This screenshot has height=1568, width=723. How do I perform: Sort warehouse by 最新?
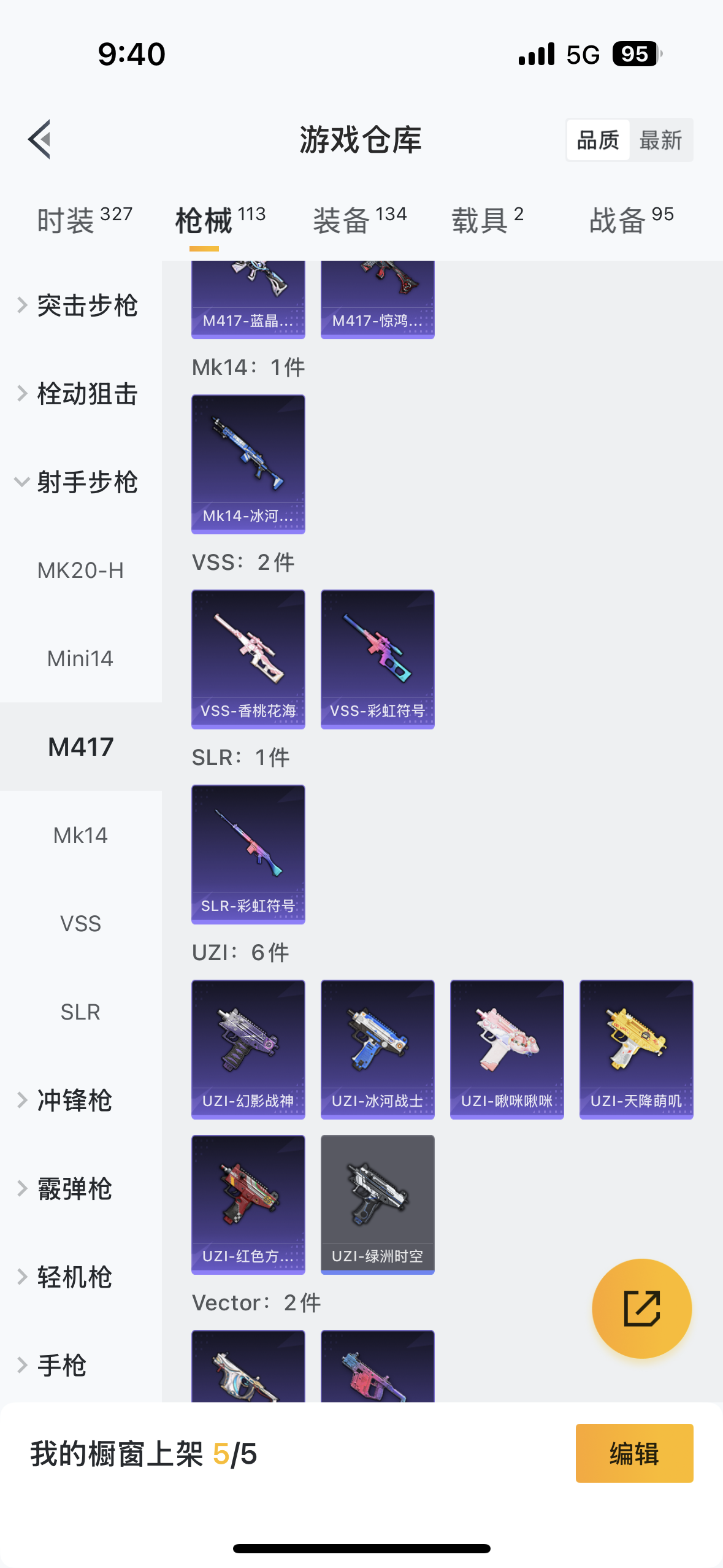[x=660, y=140]
